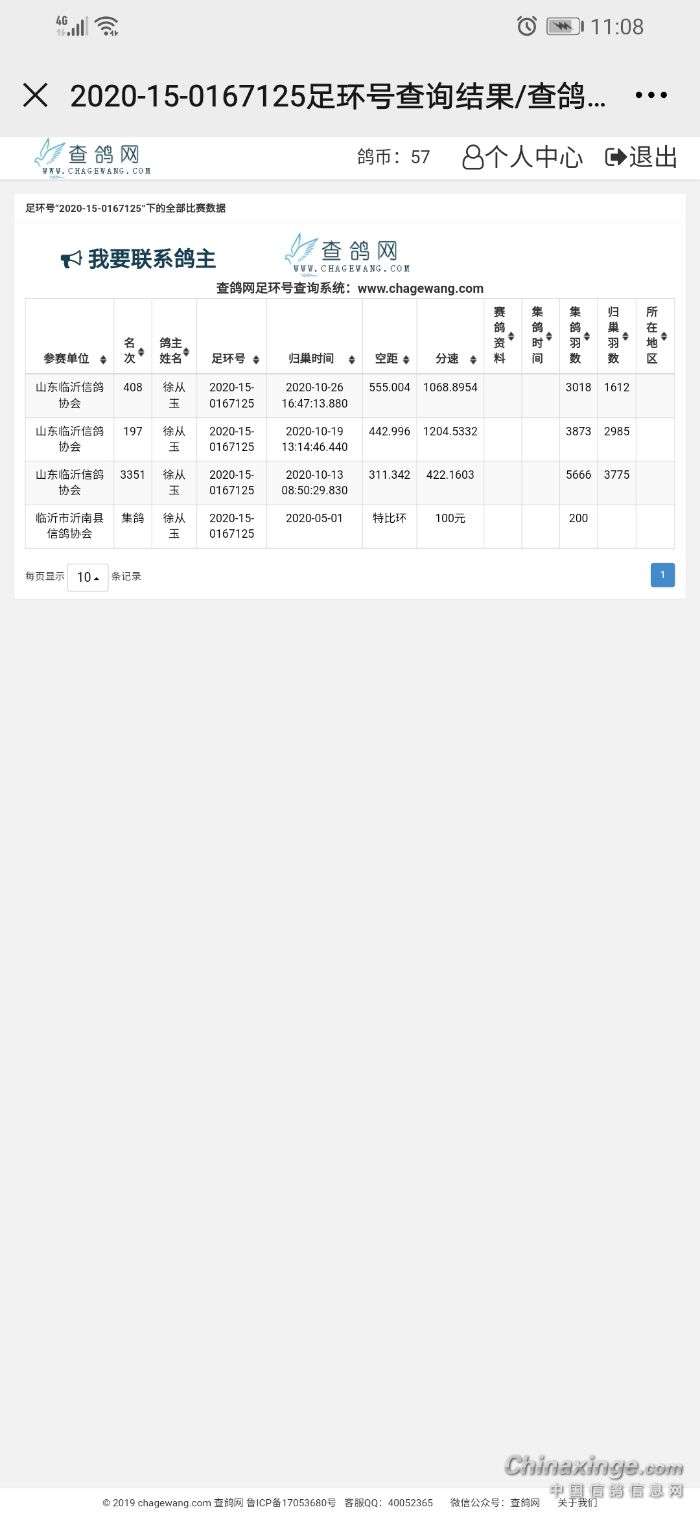The image size is (700, 1516).
Task: Sort table by 分速 column
Action: point(450,358)
